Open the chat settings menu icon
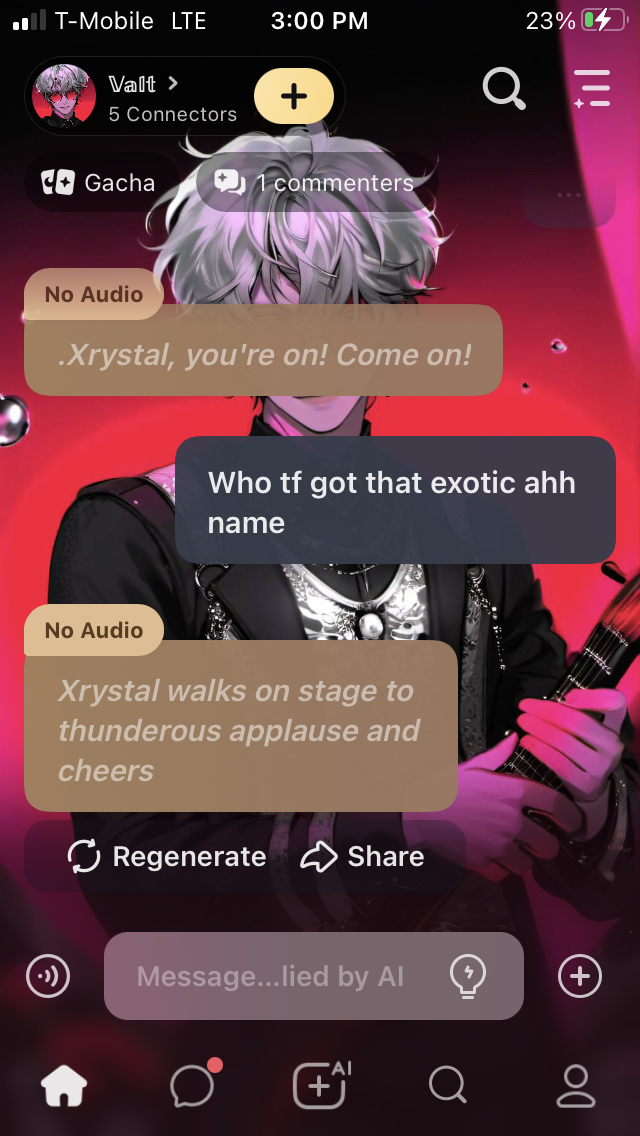This screenshot has width=640, height=1136. point(592,89)
